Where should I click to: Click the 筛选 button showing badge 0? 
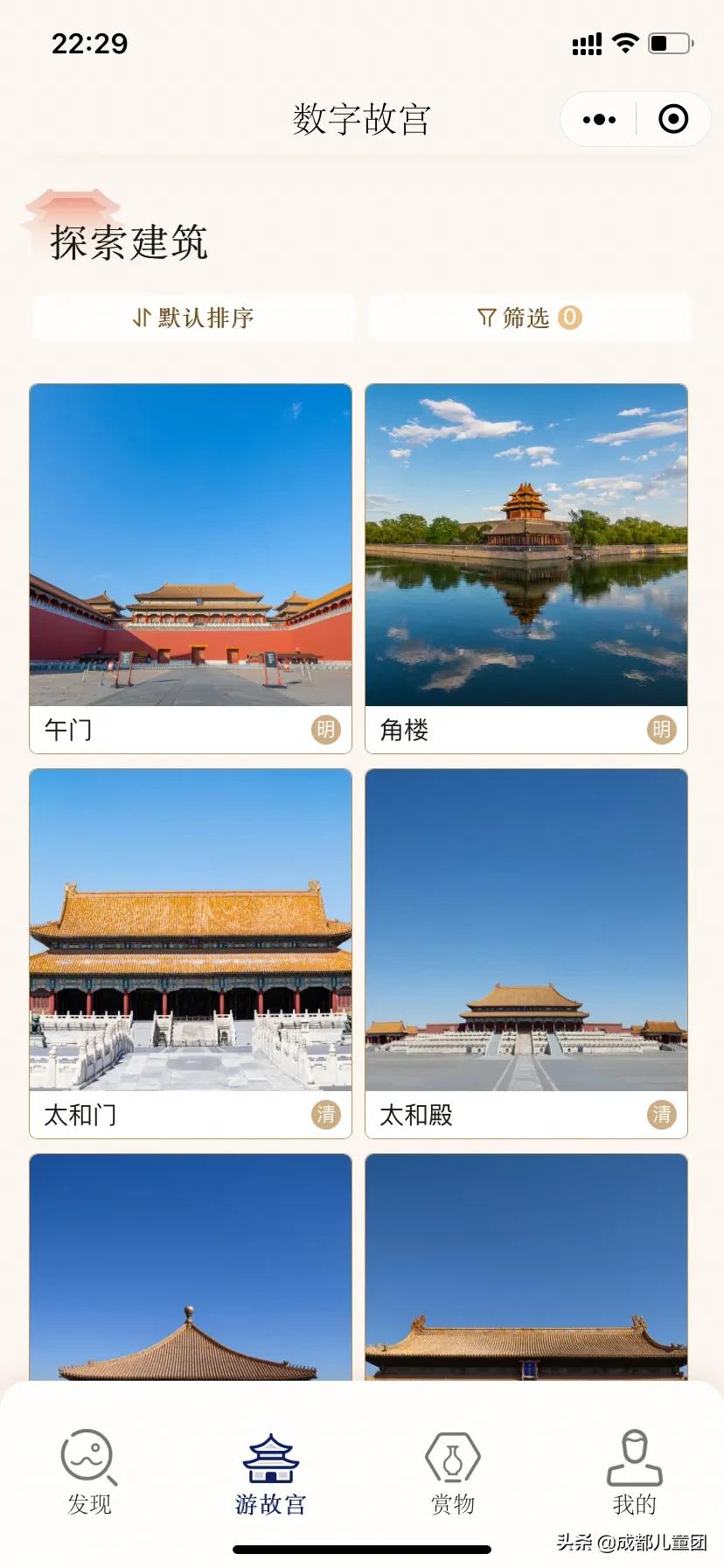(x=527, y=318)
